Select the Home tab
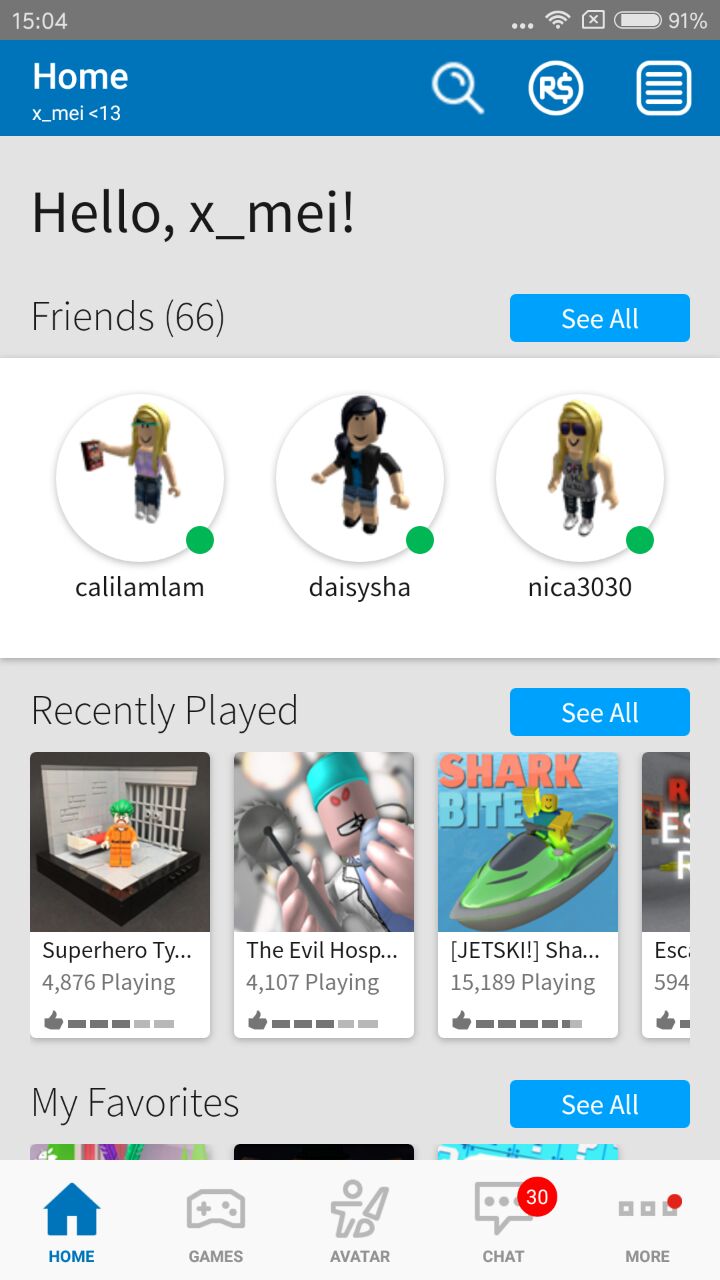720x1280 pixels. [x=72, y=1222]
